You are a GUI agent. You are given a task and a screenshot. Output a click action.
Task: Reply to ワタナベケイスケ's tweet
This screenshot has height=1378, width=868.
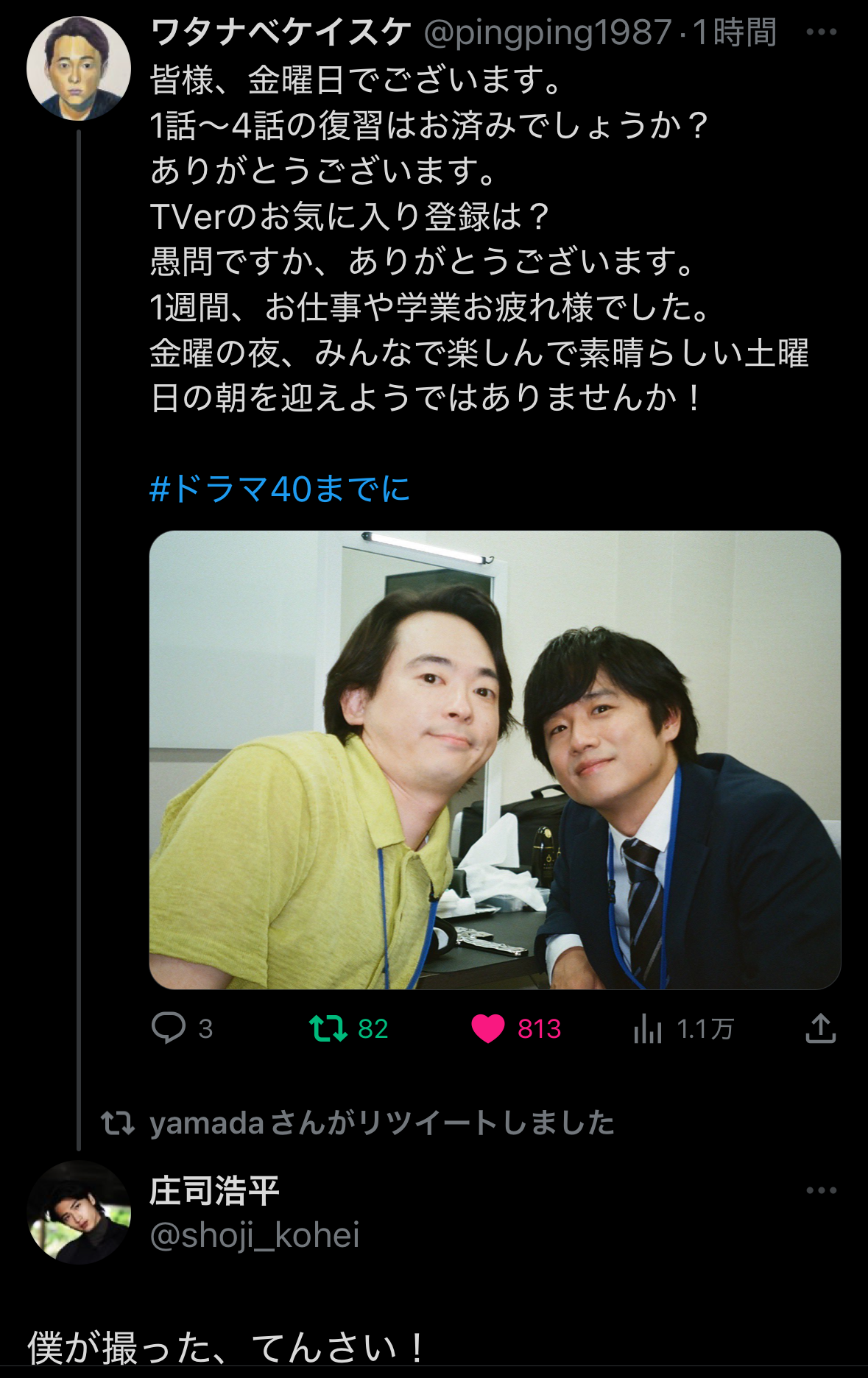pyautogui.click(x=169, y=1028)
